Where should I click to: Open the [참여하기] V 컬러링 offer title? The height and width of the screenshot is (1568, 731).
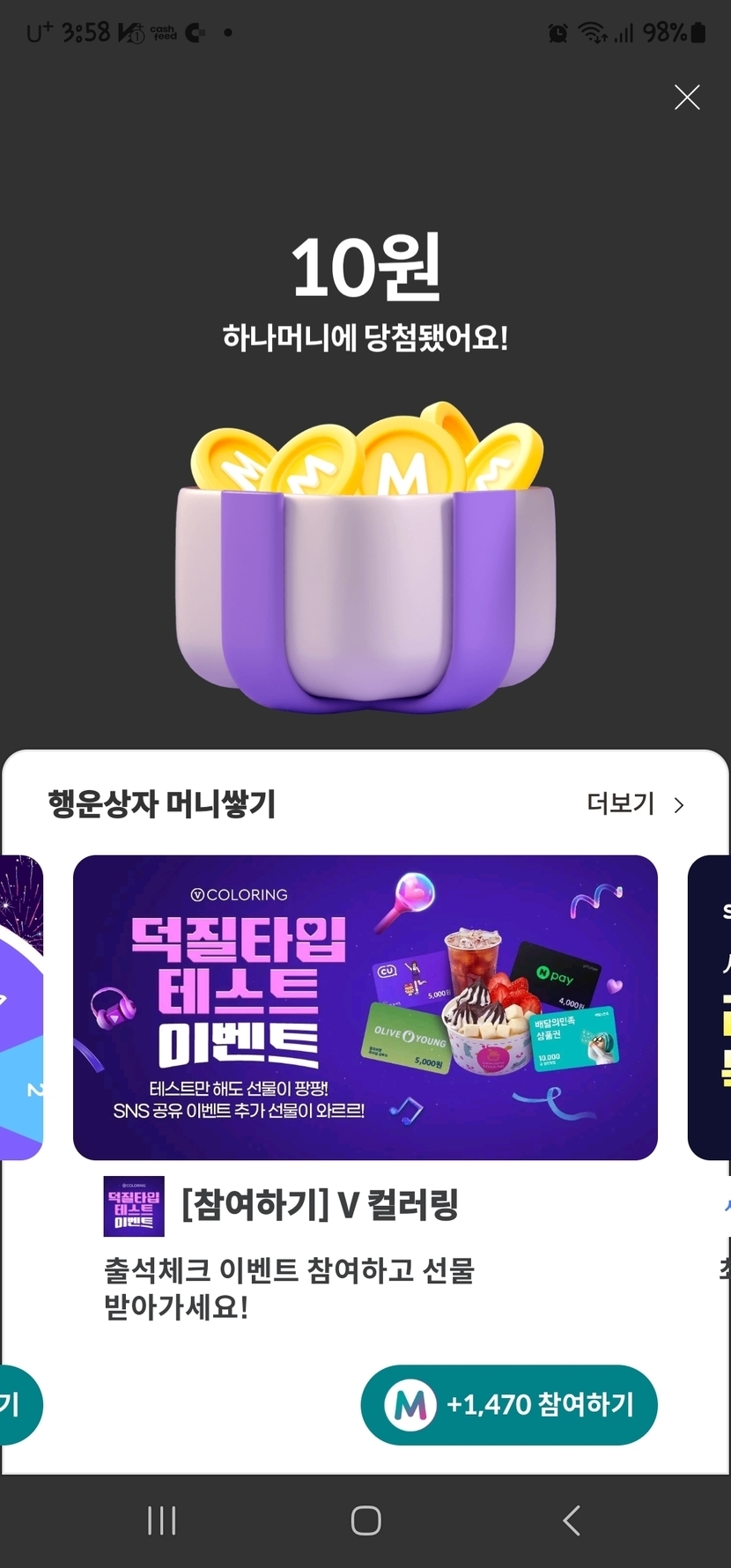[319, 1204]
